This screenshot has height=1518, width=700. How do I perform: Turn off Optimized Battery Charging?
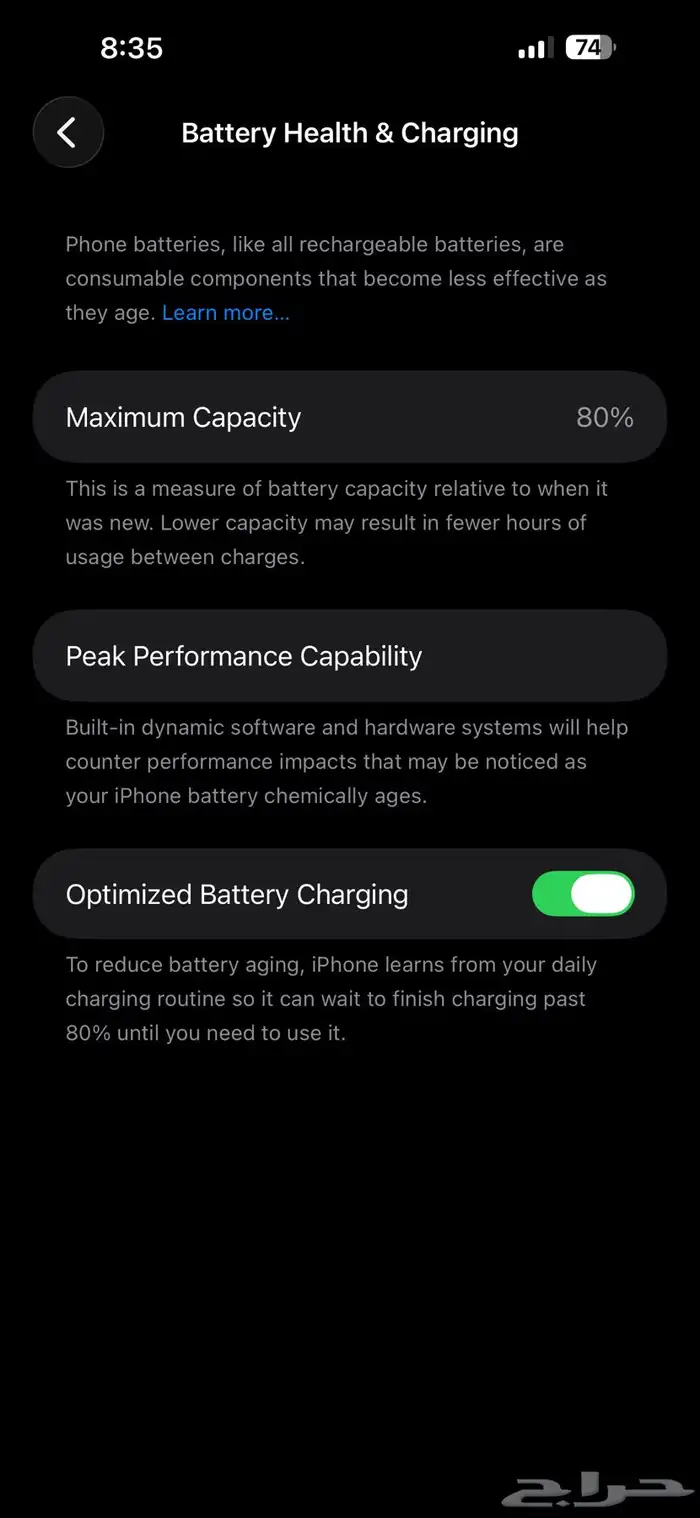point(583,894)
